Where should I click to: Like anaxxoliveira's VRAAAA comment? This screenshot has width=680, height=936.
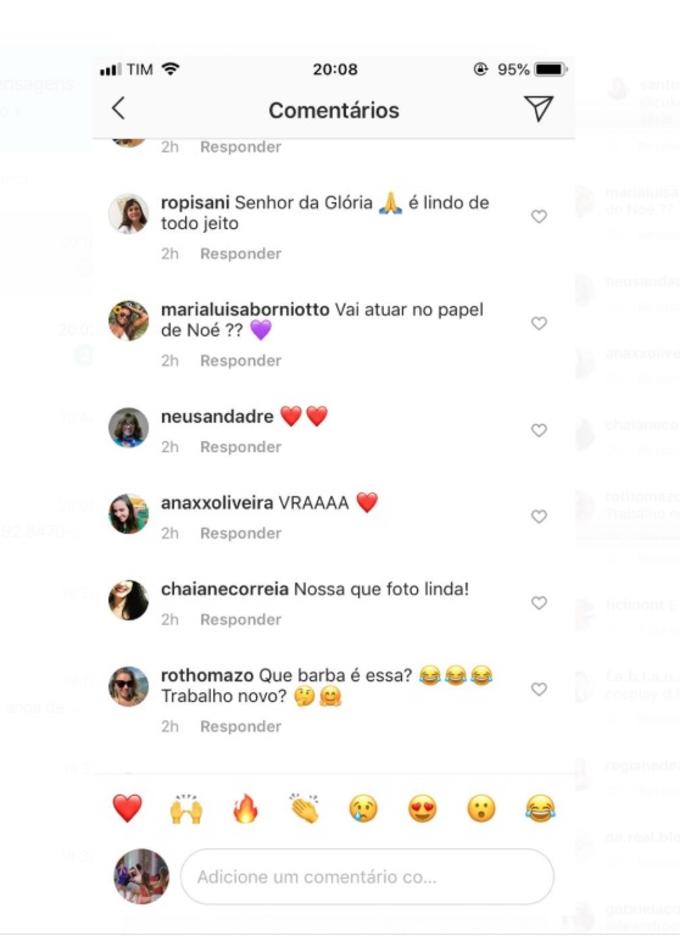[x=539, y=516]
